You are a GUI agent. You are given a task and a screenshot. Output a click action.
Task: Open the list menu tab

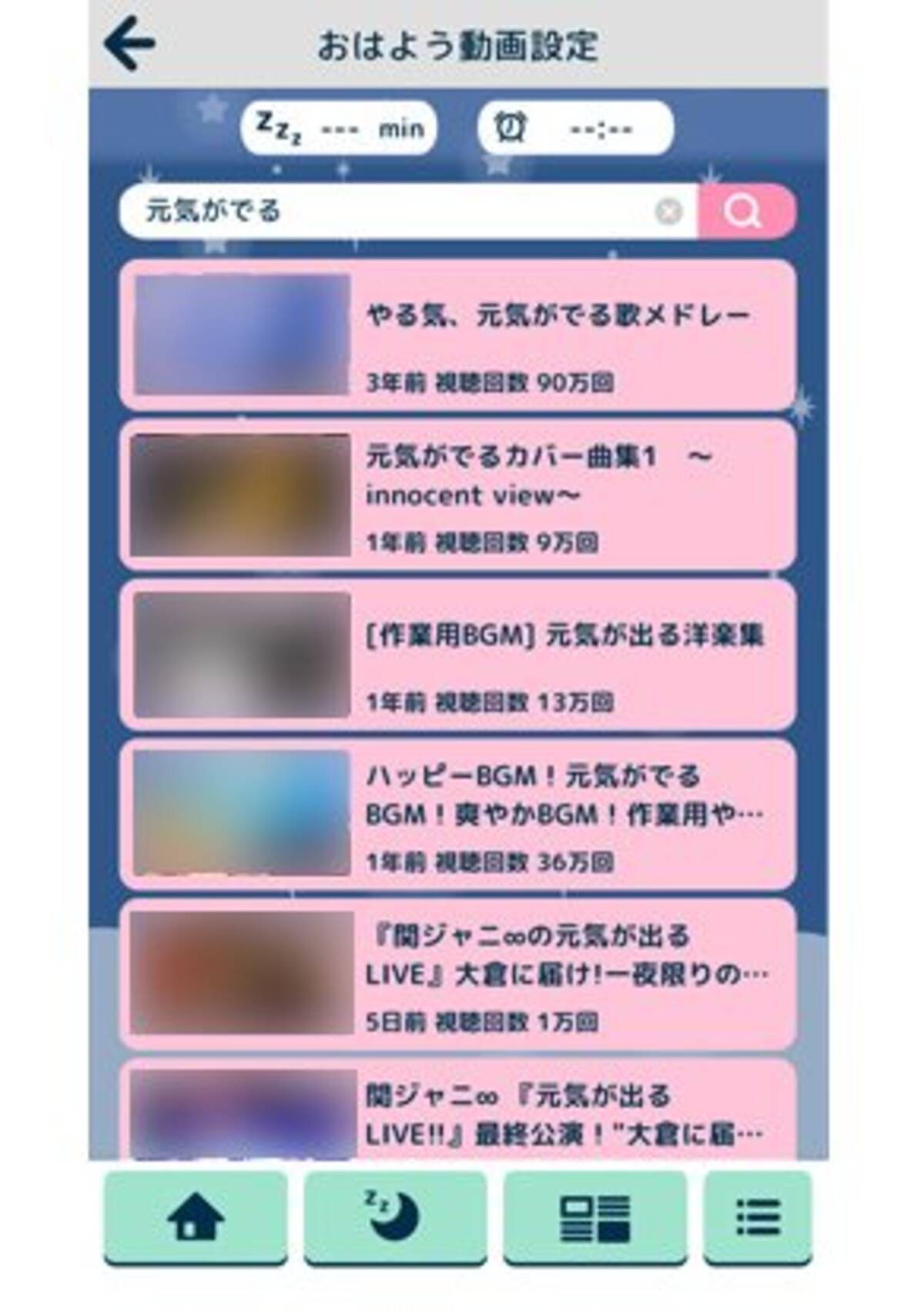[757, 1217]
